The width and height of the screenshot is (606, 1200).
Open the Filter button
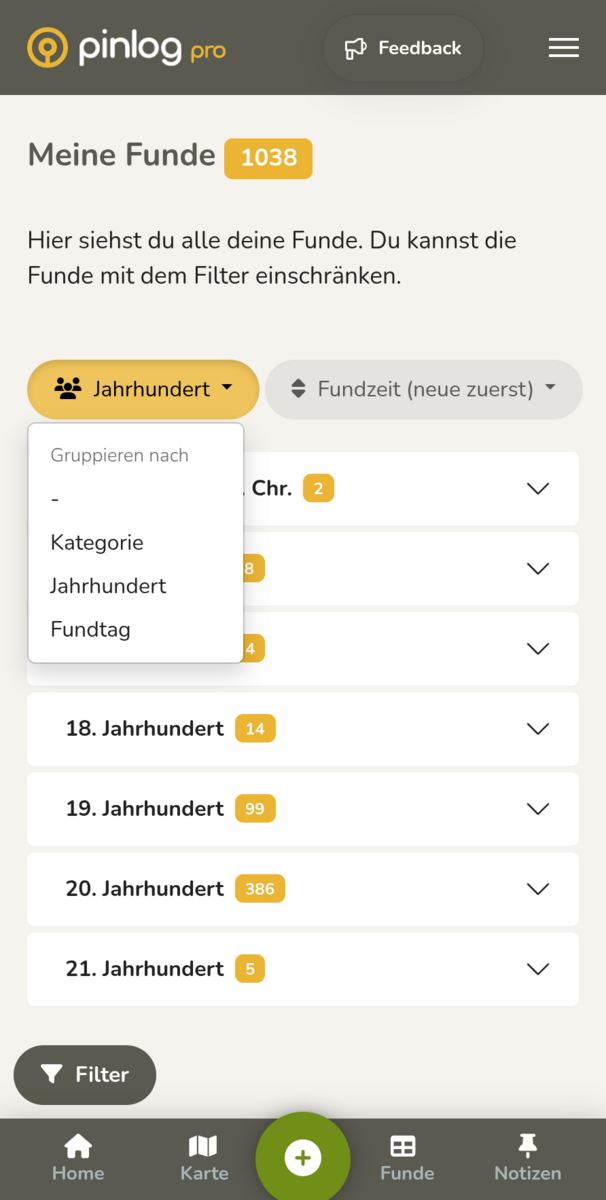tap(85, 1075)
